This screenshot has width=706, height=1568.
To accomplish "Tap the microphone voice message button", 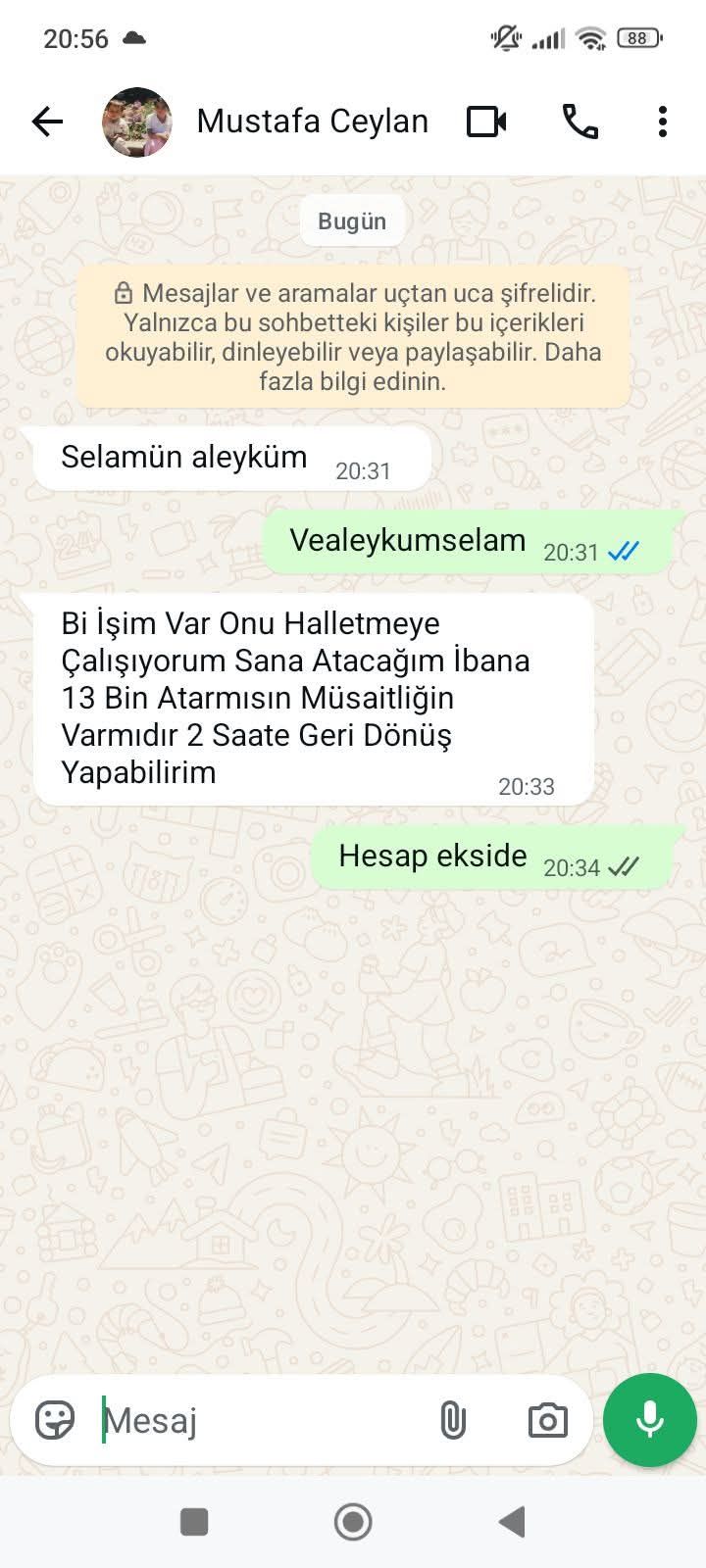I will pyautogui.click(x=649, y=1419).
